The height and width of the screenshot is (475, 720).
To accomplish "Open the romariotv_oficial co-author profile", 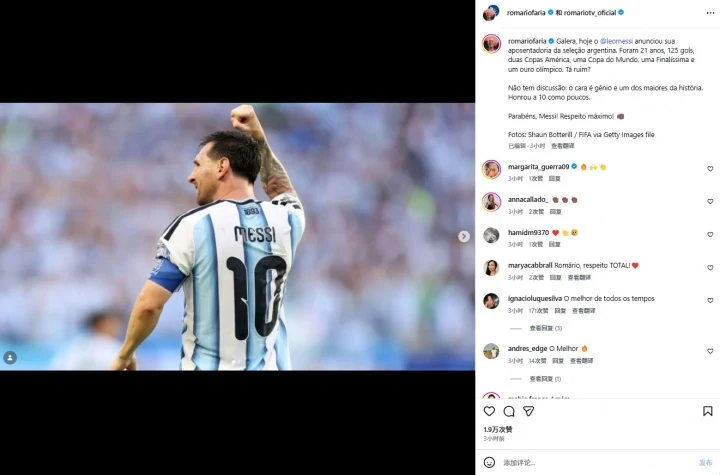I will tap(590, 13).
